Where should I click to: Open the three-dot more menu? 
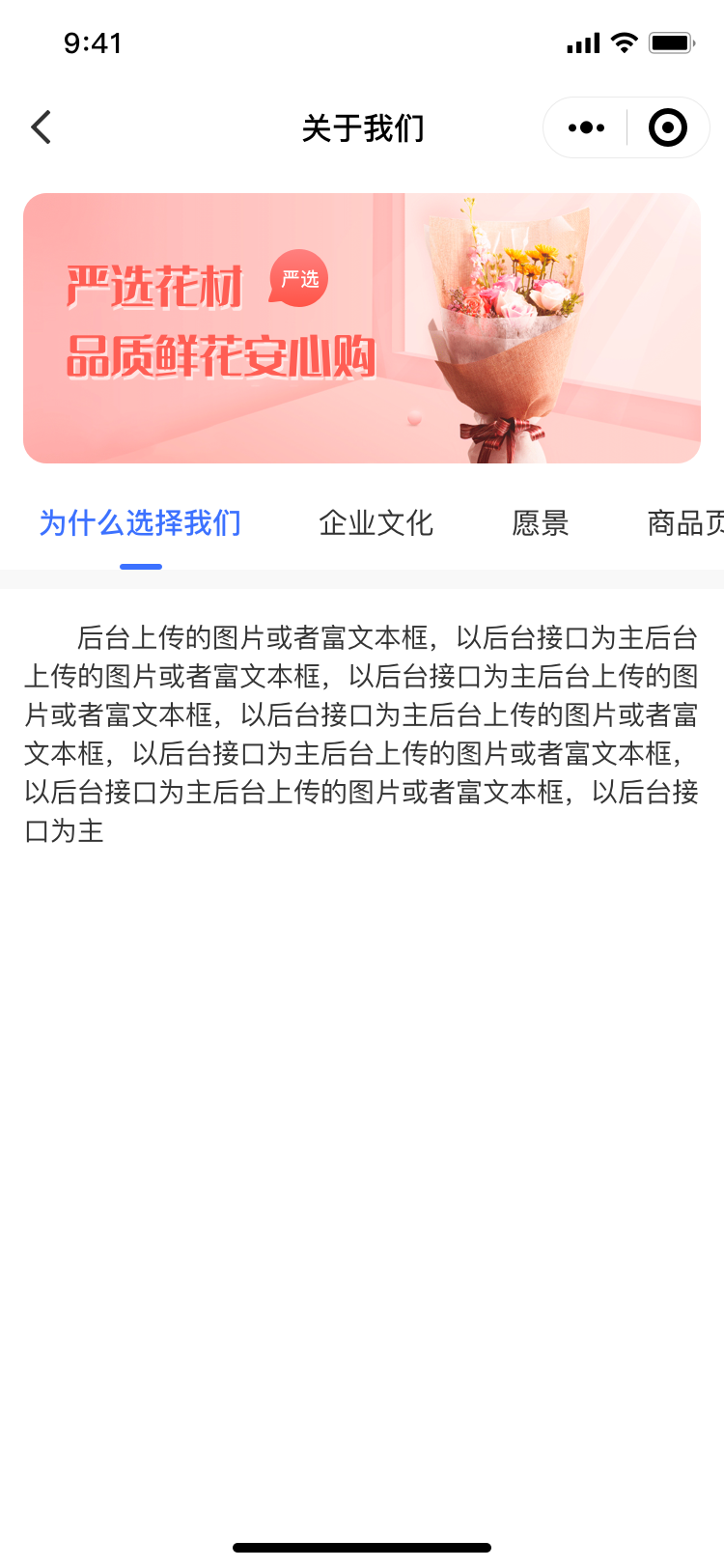(x=586, y=127)
